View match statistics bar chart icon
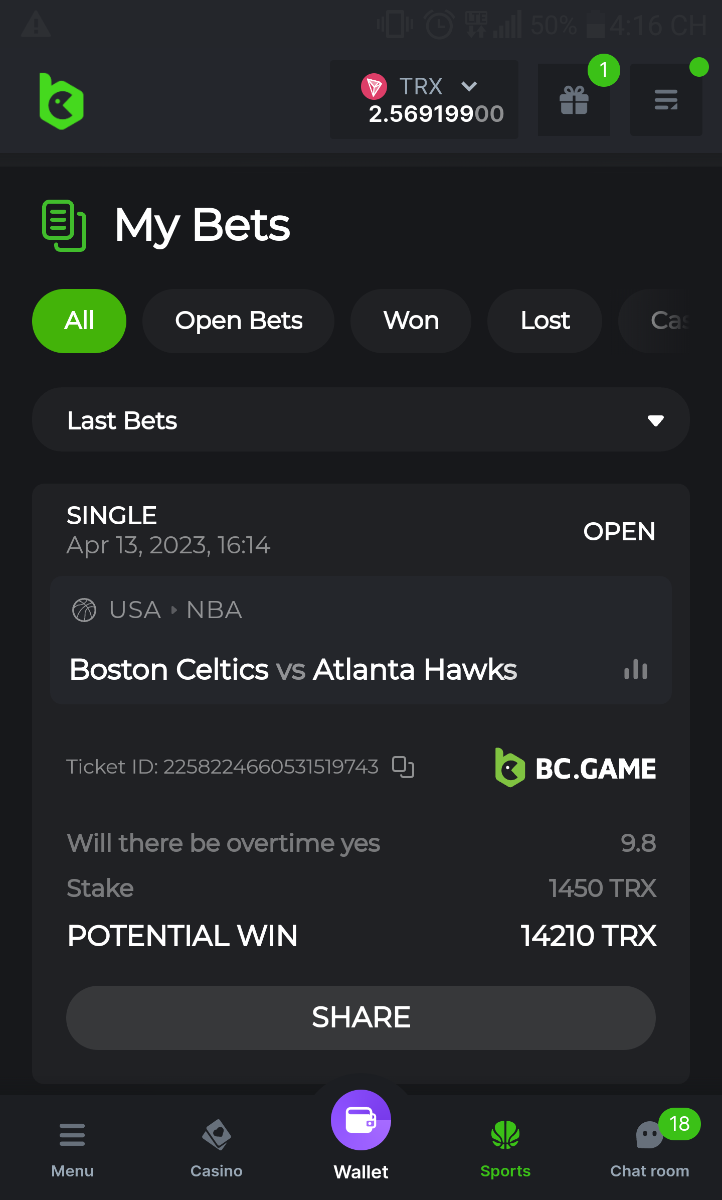Image resolution: width=722 pixels, height=1200 pixels. (x=636, y=670)
